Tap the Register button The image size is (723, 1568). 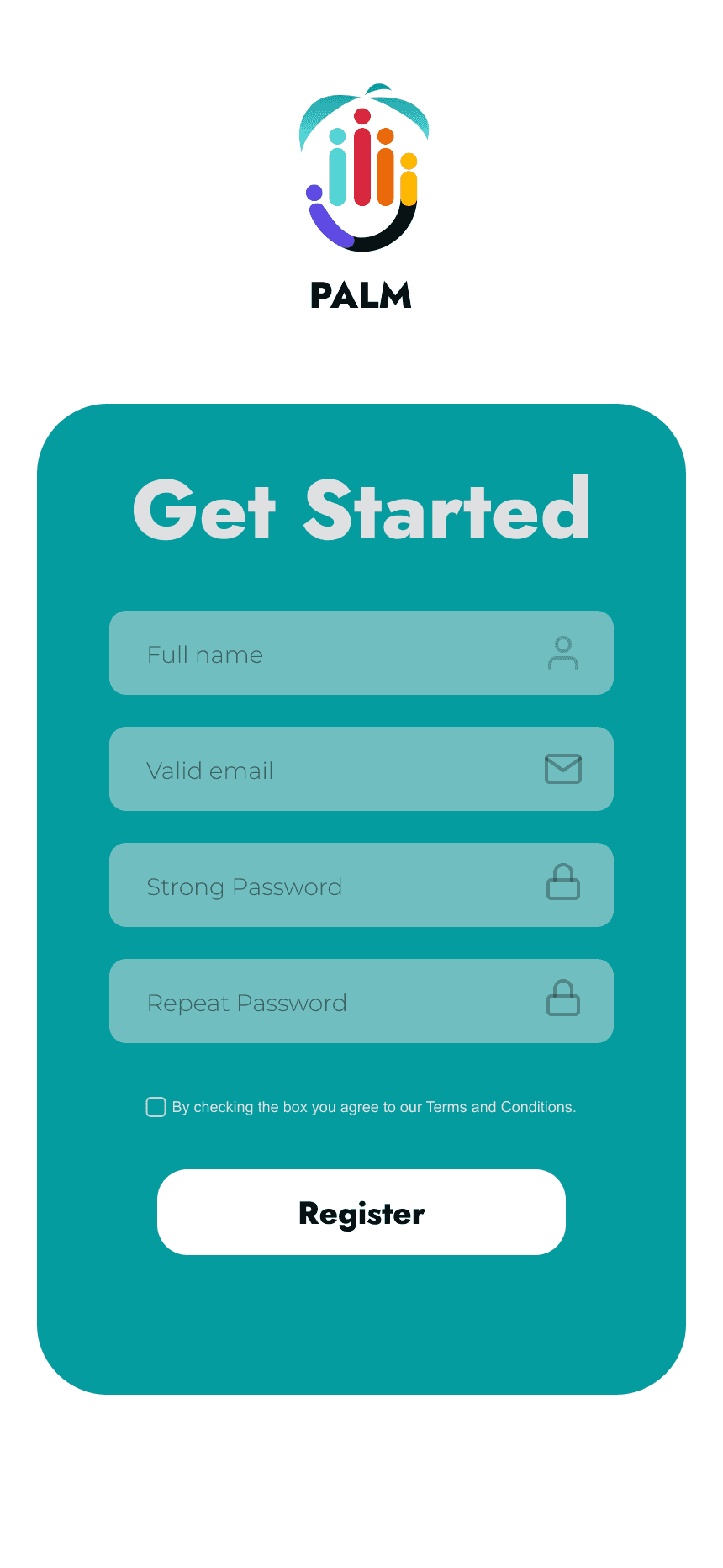tap(361, 1212)
